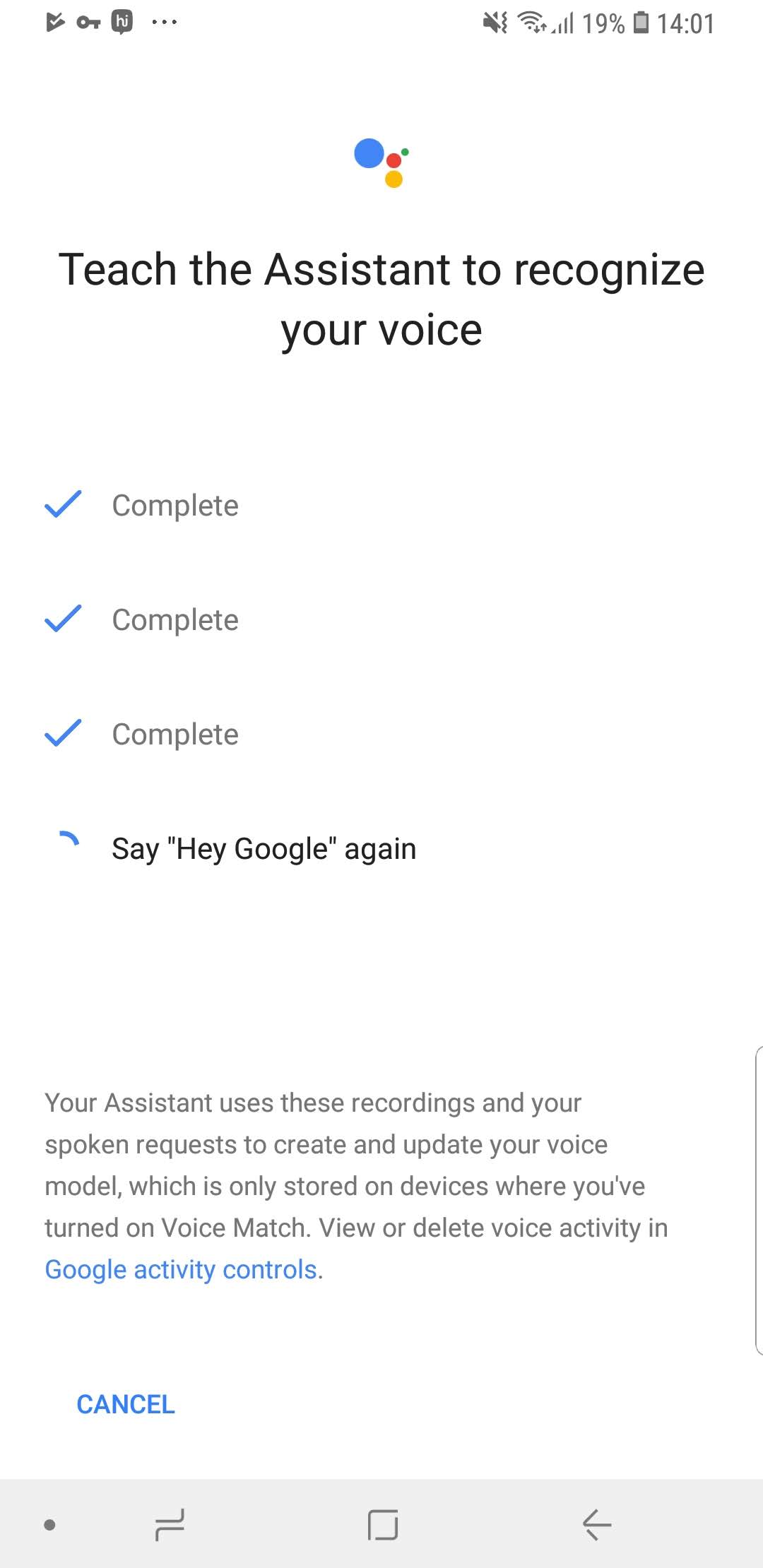Open the recent apps view
The width and height of the screenshot is (763, 1568).
coord(170,1524)
